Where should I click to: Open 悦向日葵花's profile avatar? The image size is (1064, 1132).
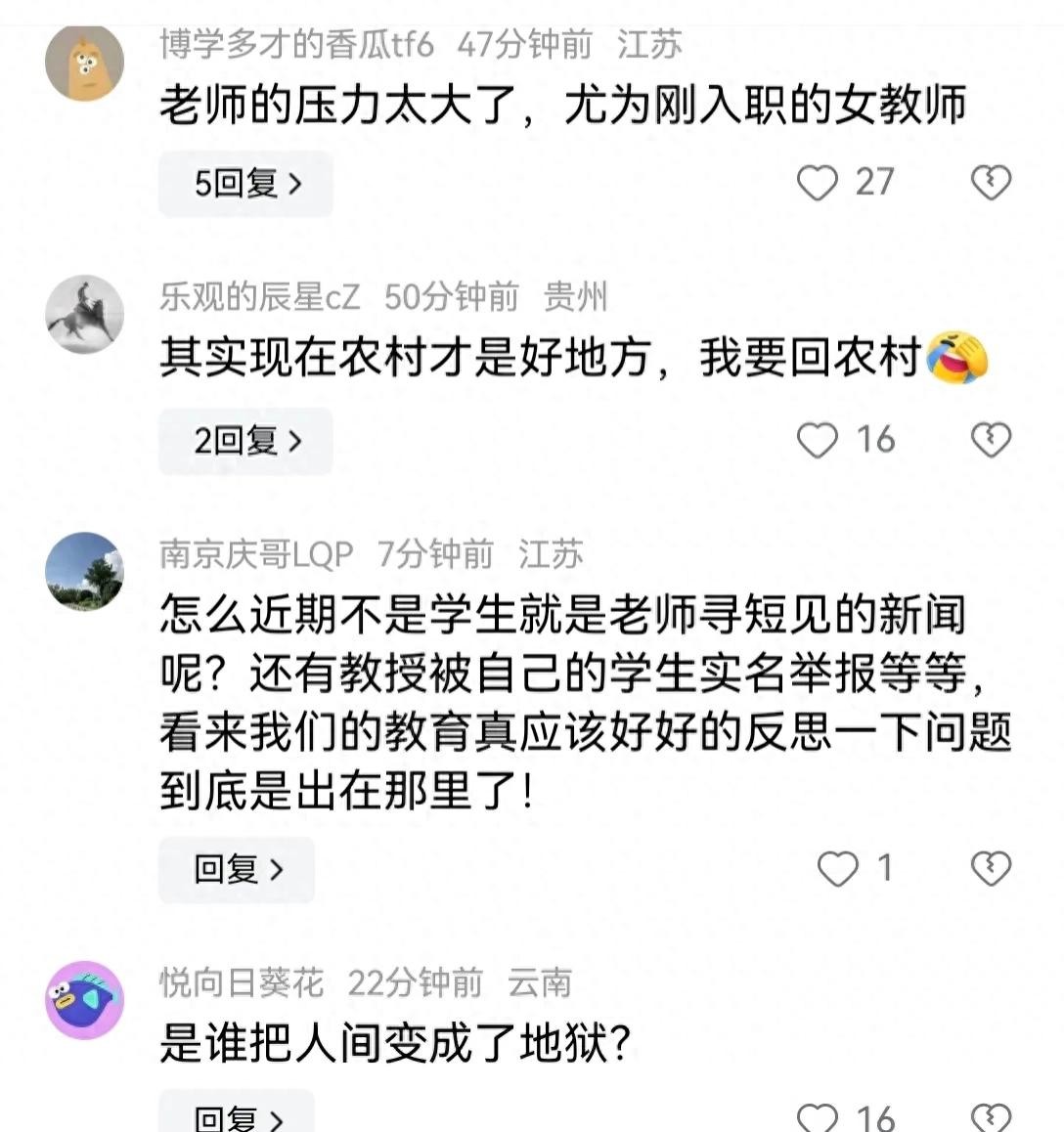(x=84, y=999)
